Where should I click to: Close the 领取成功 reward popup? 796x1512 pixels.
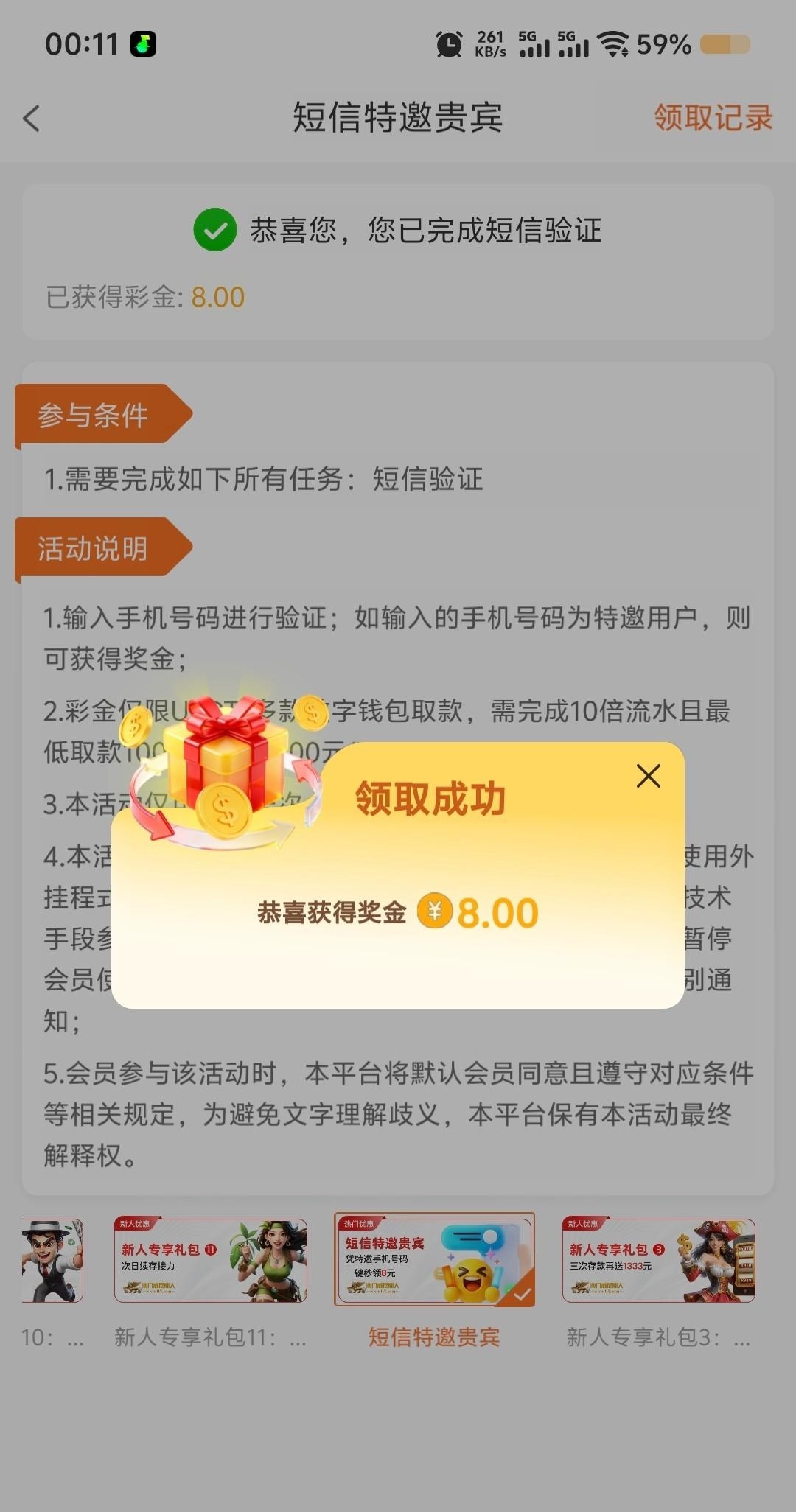tap(648, 776)
